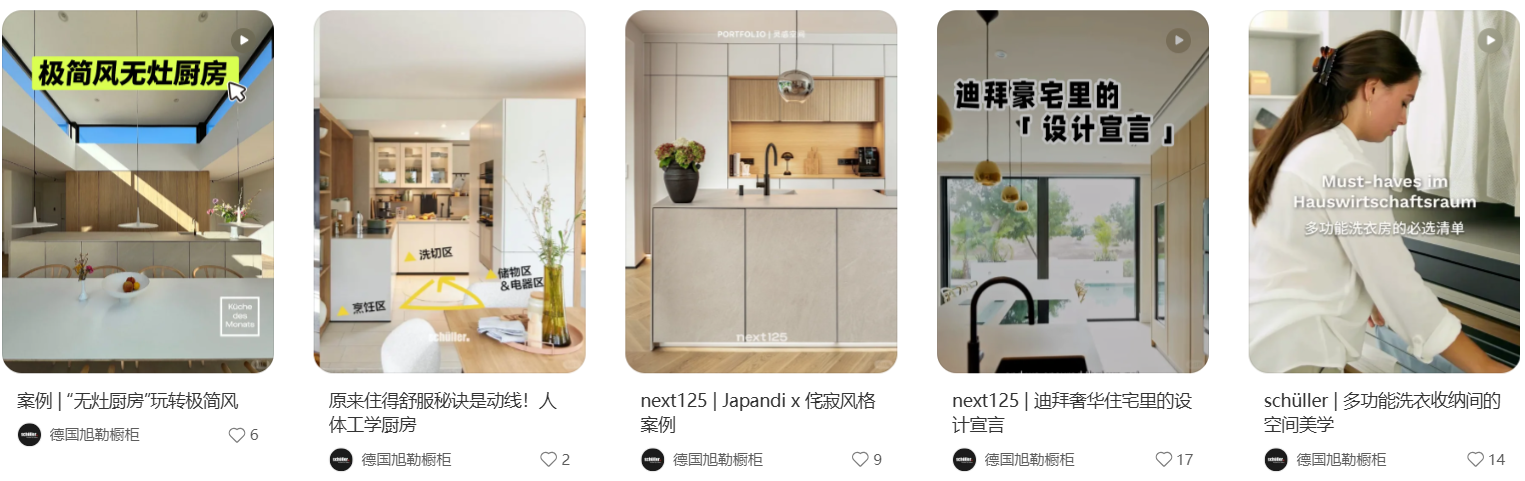Like the 人体工学厨房 post

(548, 460)
